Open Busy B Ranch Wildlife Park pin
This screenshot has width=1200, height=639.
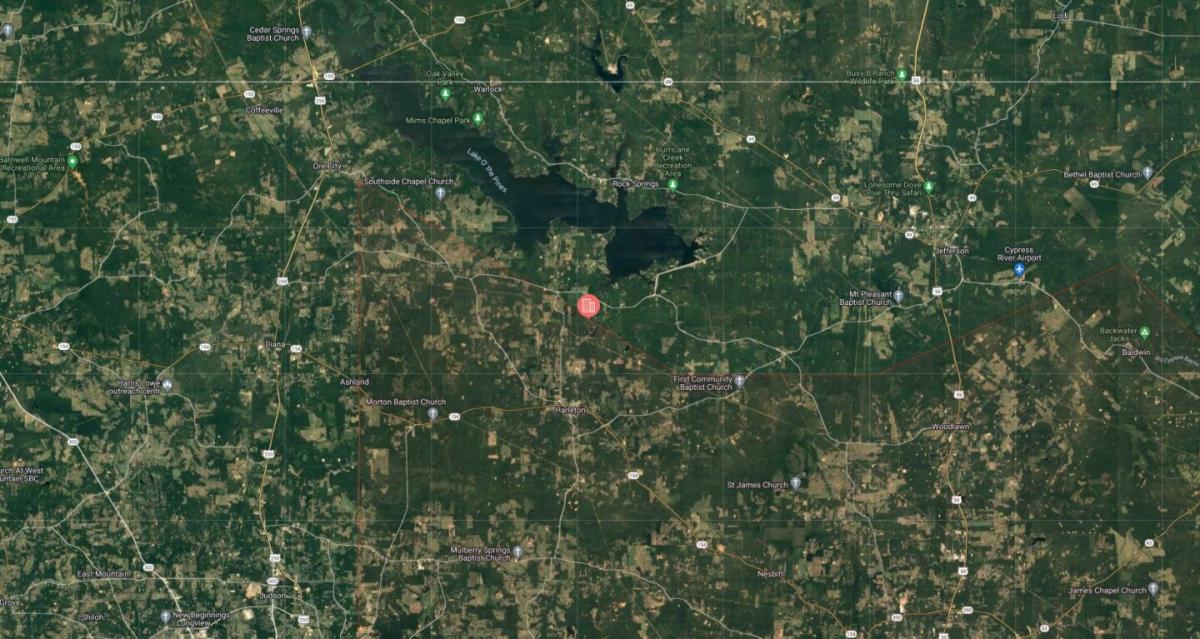tap(902, 75)
